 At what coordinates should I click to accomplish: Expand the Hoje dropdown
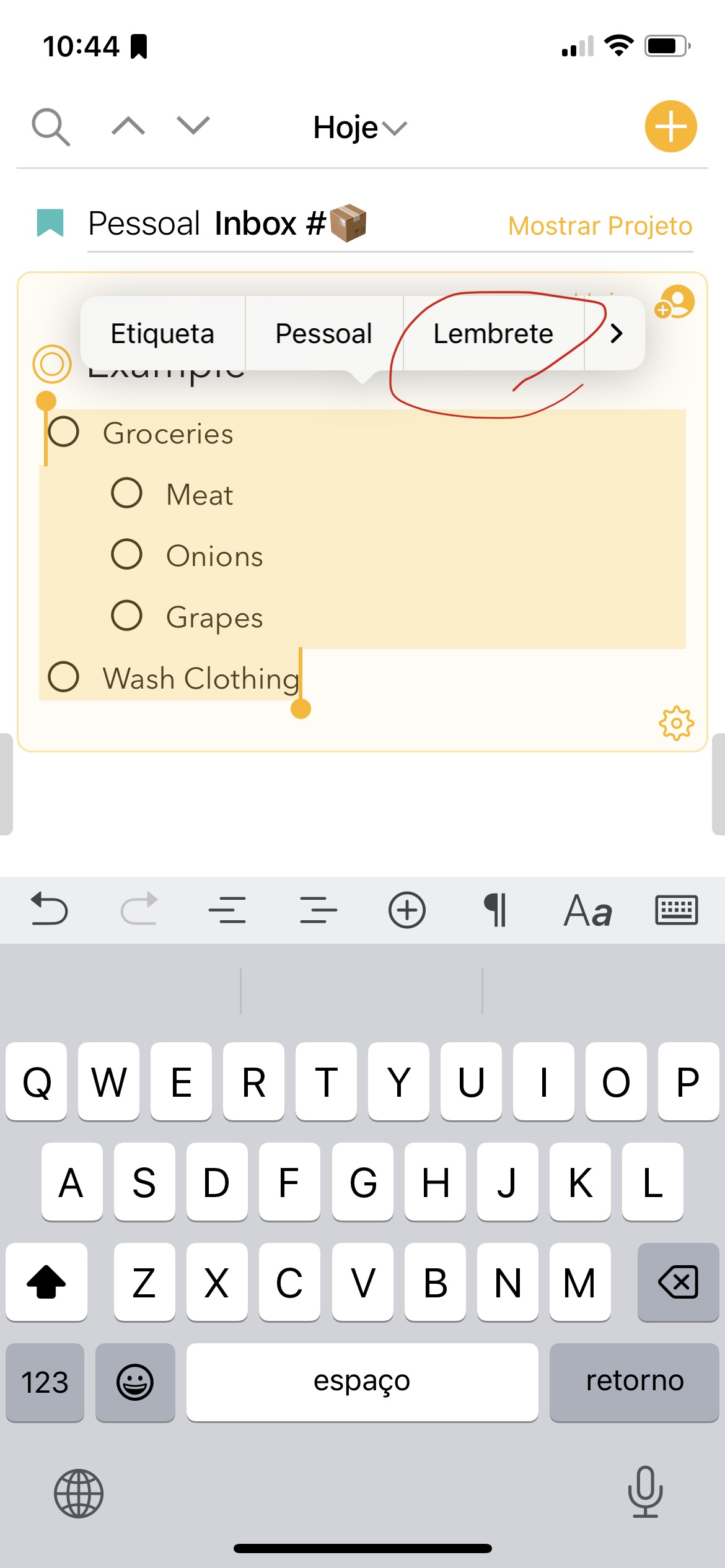(x=360, y=128)
